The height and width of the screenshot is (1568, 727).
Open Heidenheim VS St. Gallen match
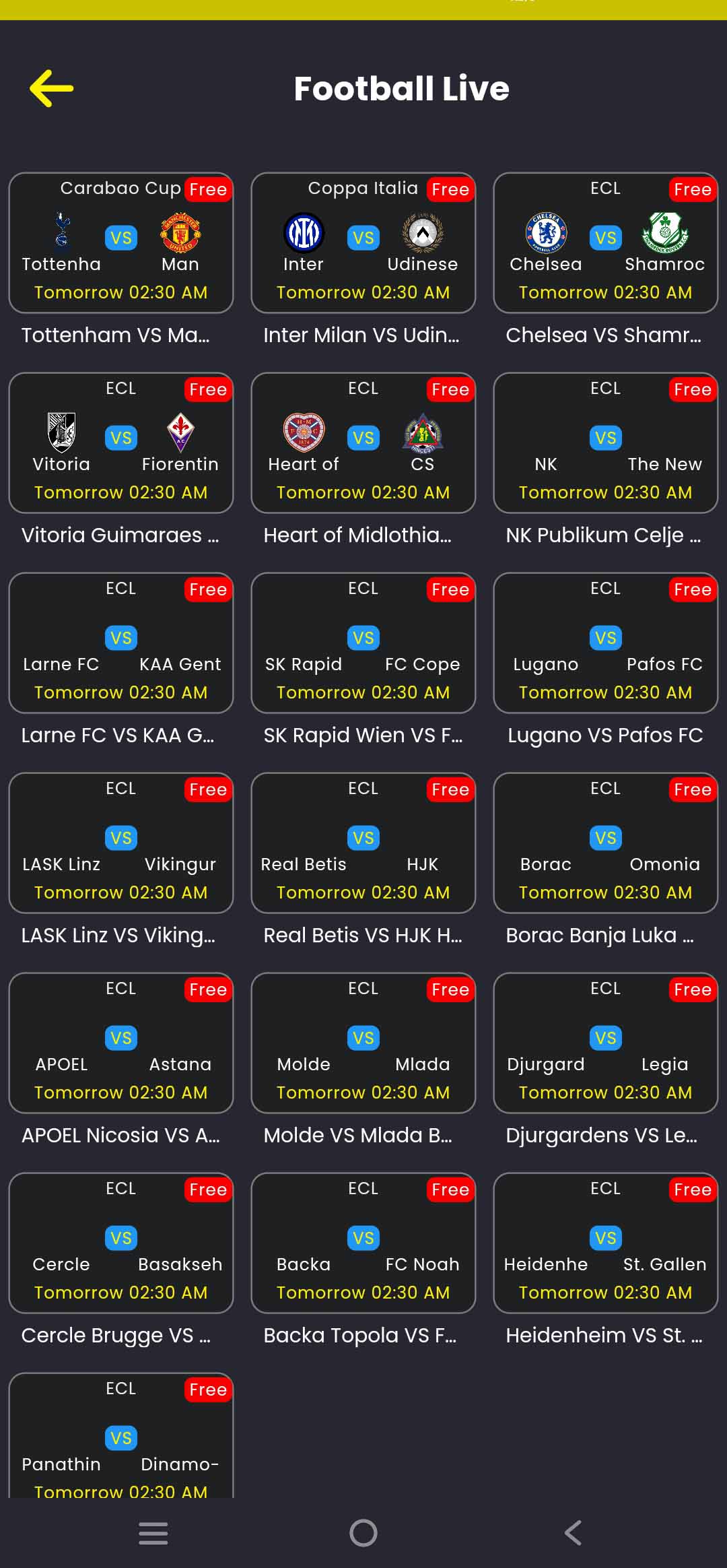(x=606, y=1243)
